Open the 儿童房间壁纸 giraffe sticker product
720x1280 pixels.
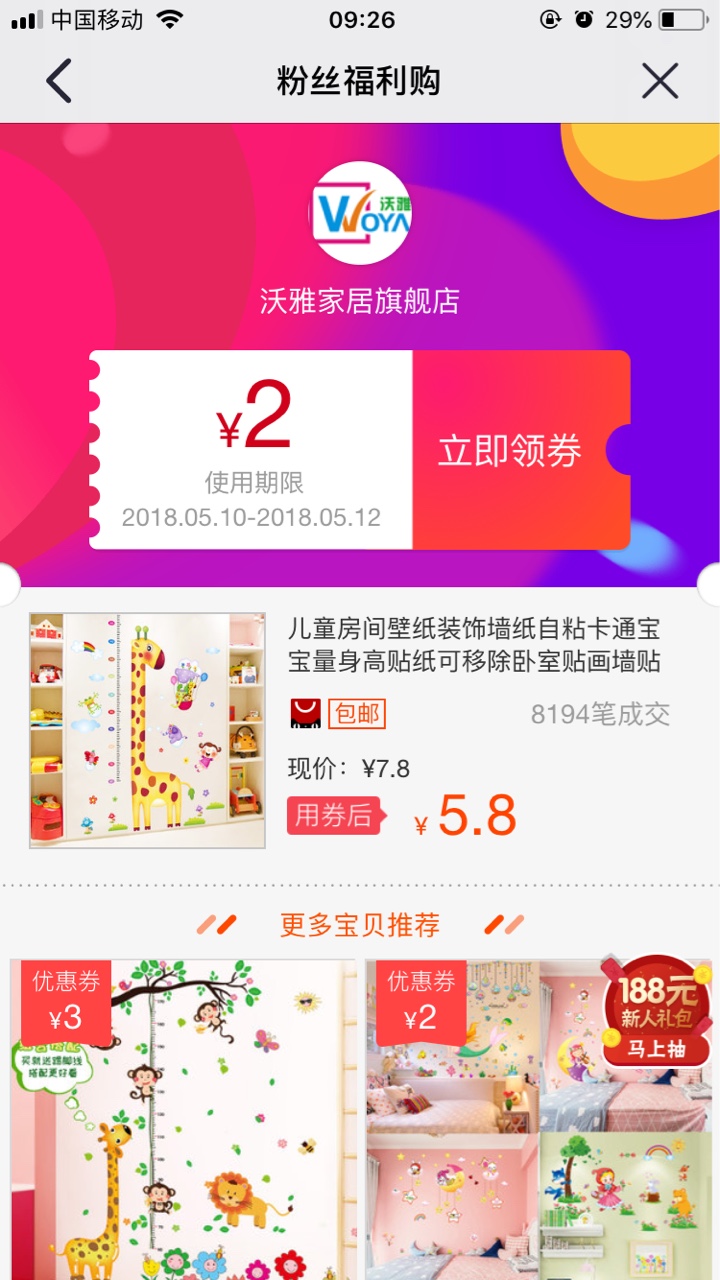pyautogui.click(x=148, y=731)
